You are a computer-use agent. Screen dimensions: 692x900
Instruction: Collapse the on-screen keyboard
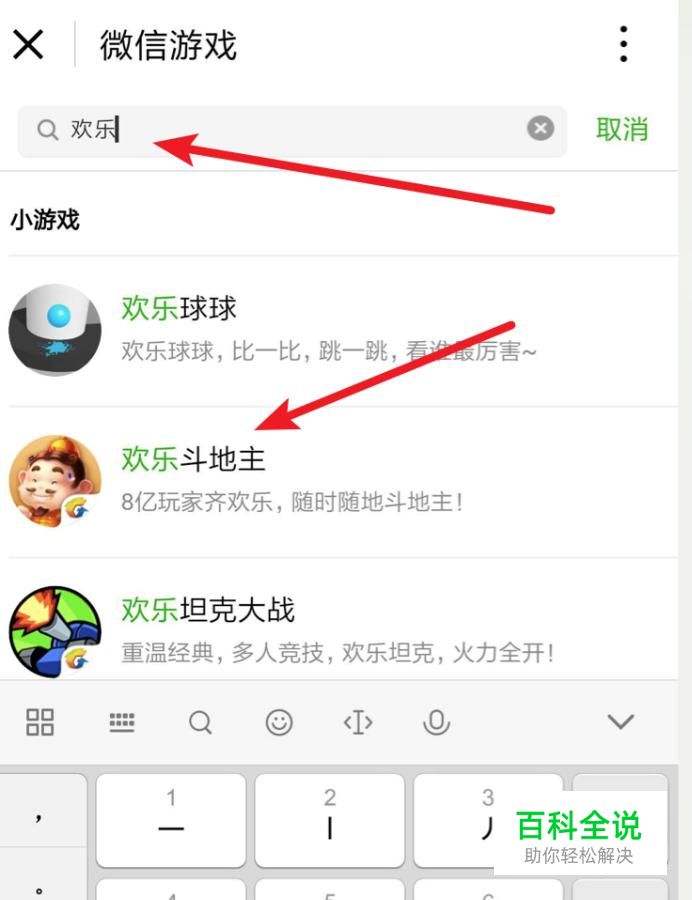(x=621, y=722)
